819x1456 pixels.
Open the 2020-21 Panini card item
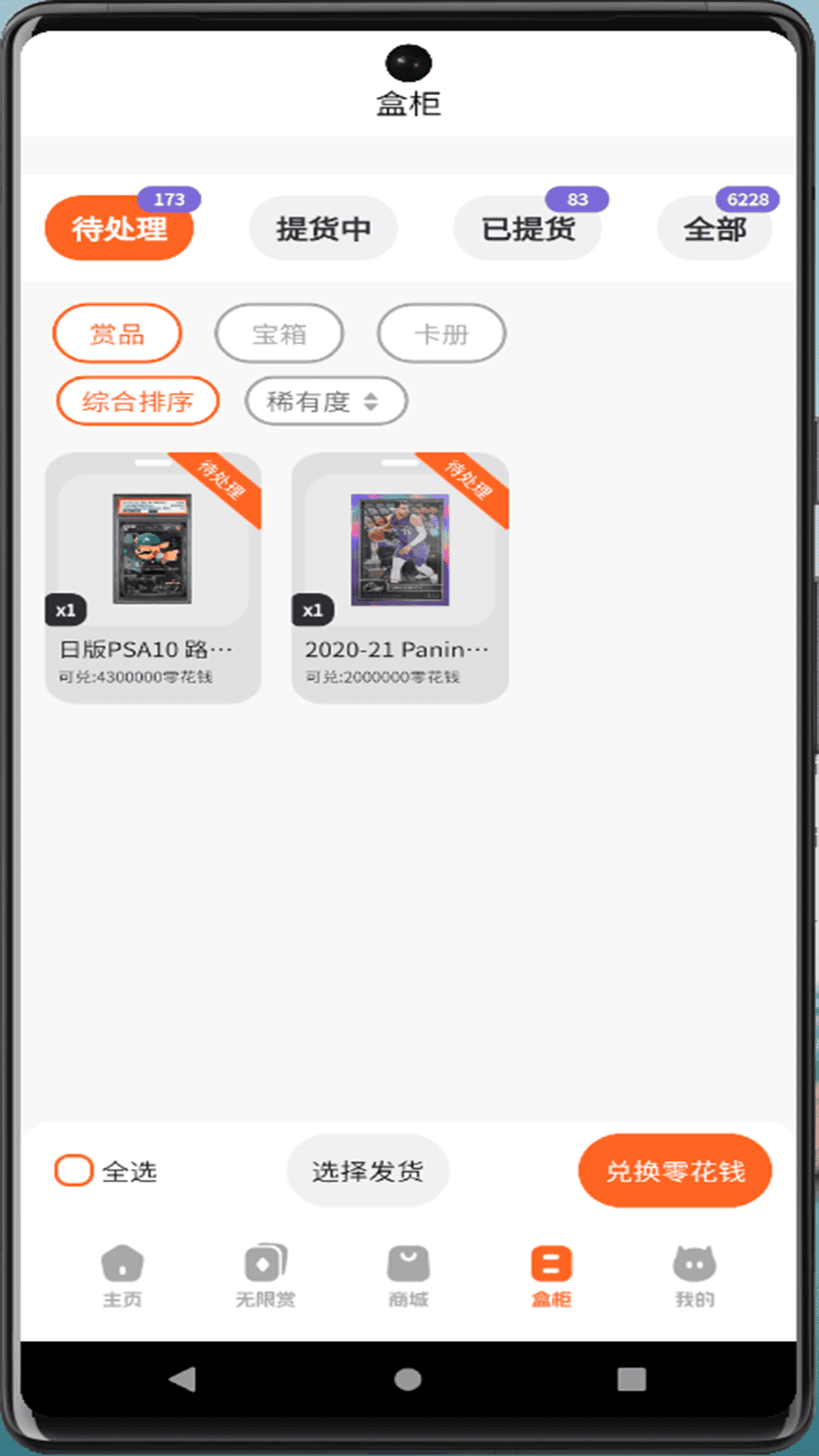[400, 578]
